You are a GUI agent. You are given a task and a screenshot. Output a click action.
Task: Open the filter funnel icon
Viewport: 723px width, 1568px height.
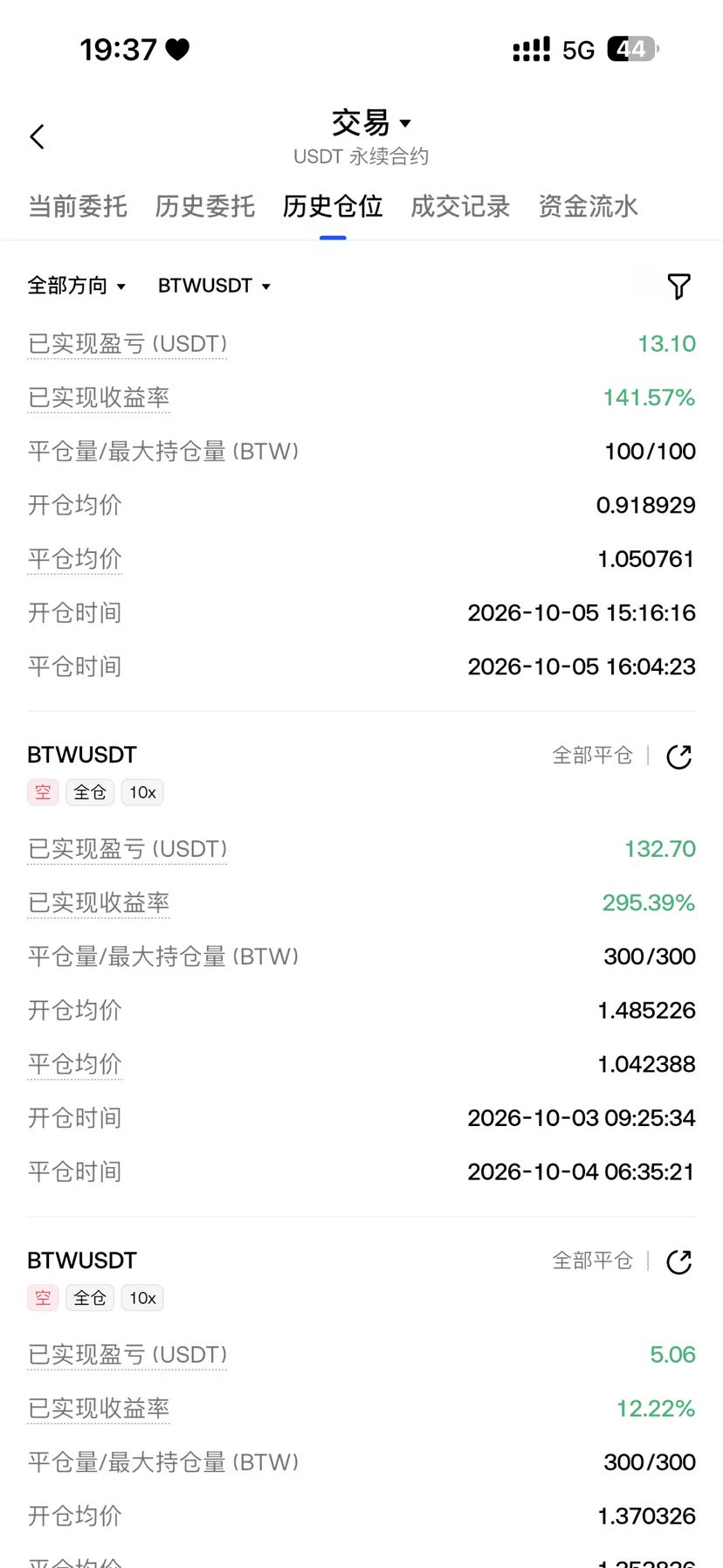tap(678, 286)
